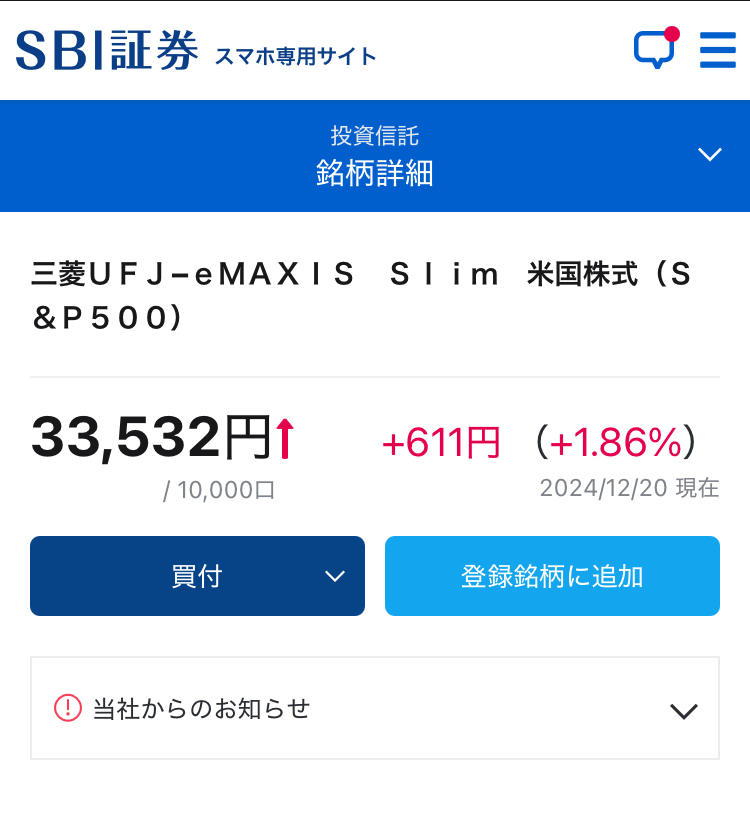Open the hamburger menu
750x826 pixels.
(717, 50)
